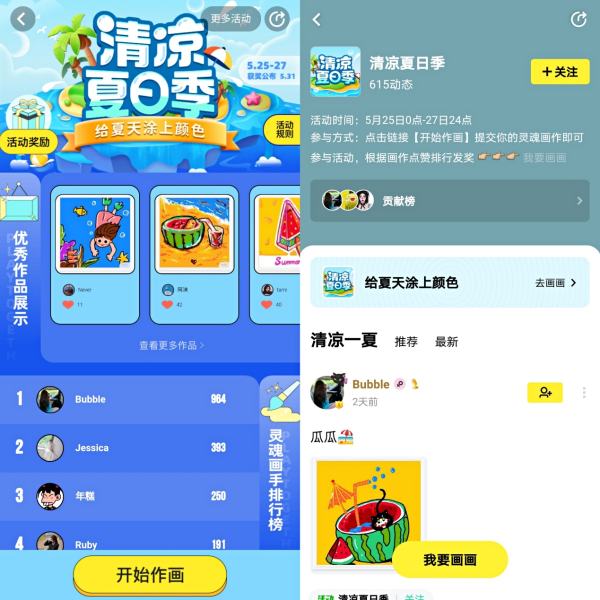Tap 更多活动 for more events
This screenshot has width=600, height=600.
tap(231, 18)
